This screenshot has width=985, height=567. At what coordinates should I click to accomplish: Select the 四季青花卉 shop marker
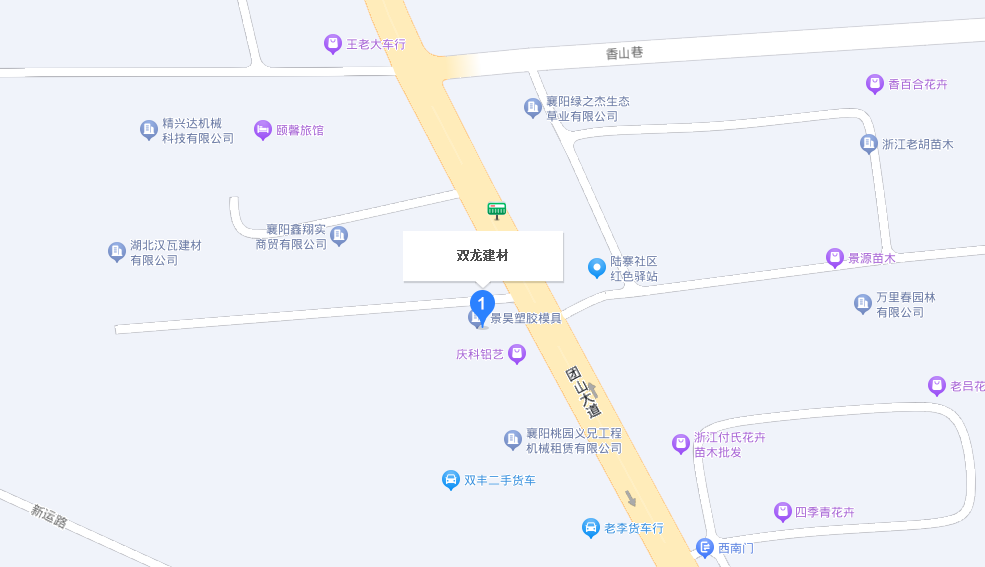tap(783, 512)
